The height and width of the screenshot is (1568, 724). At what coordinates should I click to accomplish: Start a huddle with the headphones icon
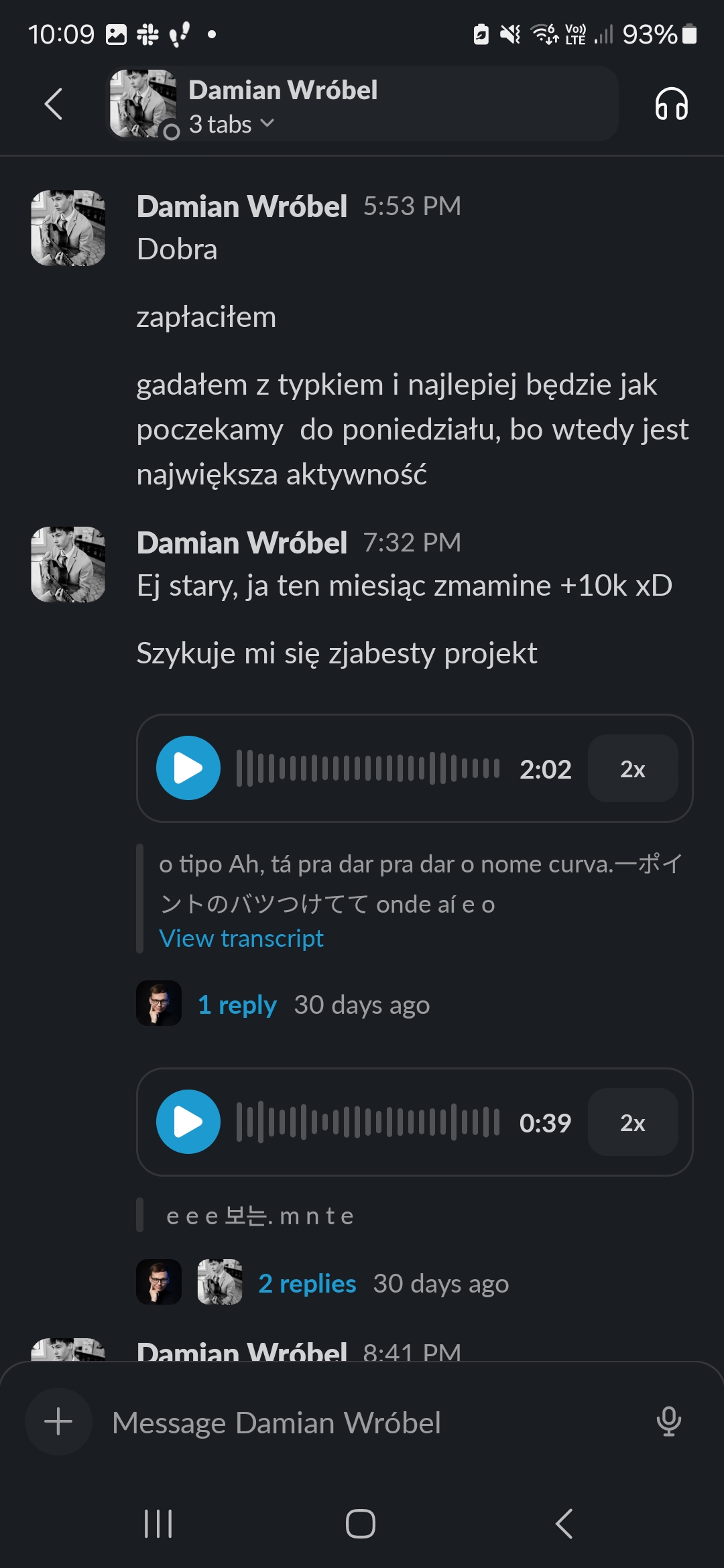[671, 105]
